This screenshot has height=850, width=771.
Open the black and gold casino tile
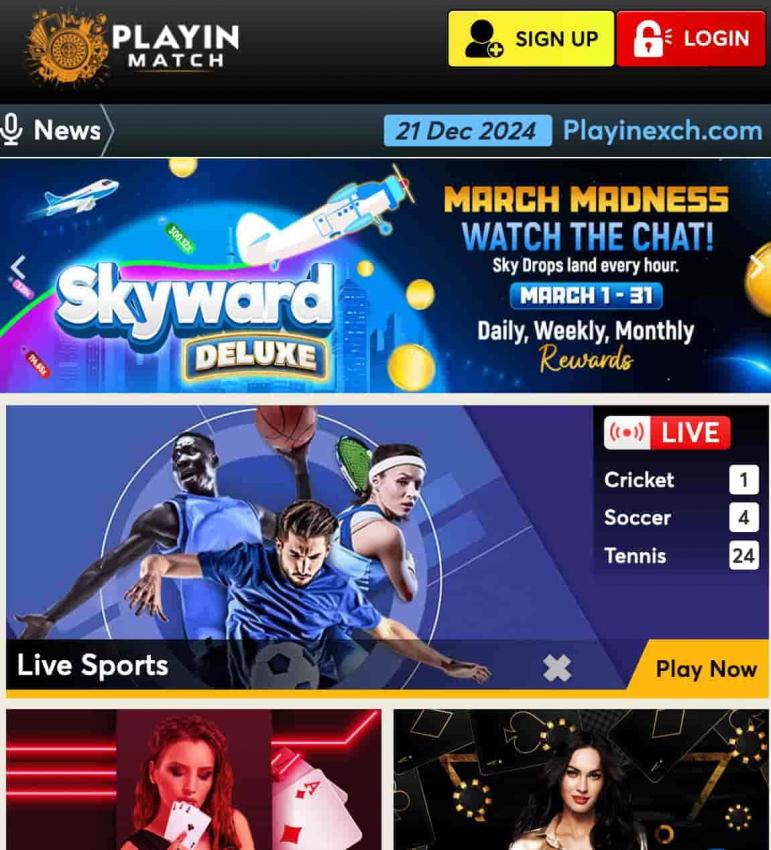(x=580, y=779)
